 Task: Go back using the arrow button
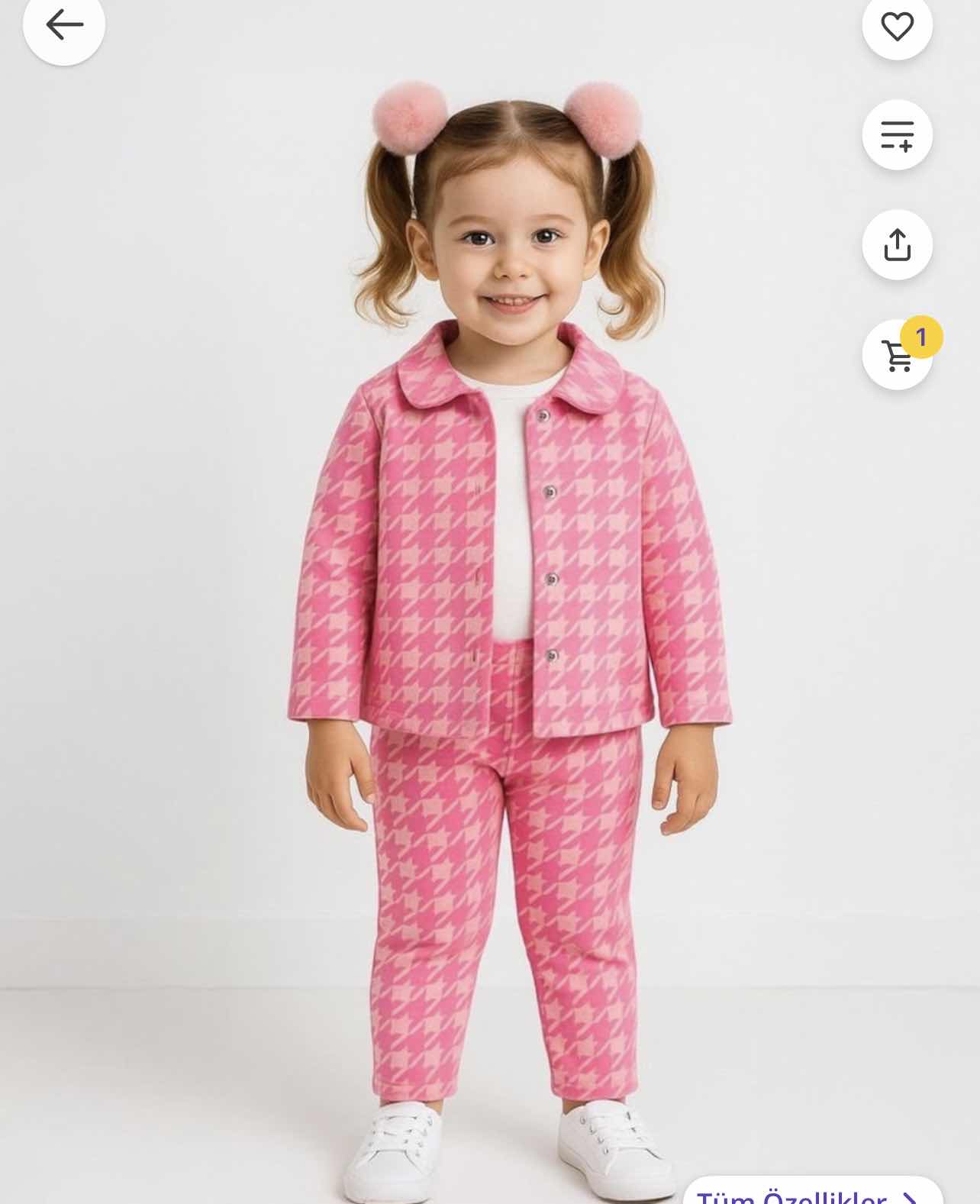click(64, 25)
